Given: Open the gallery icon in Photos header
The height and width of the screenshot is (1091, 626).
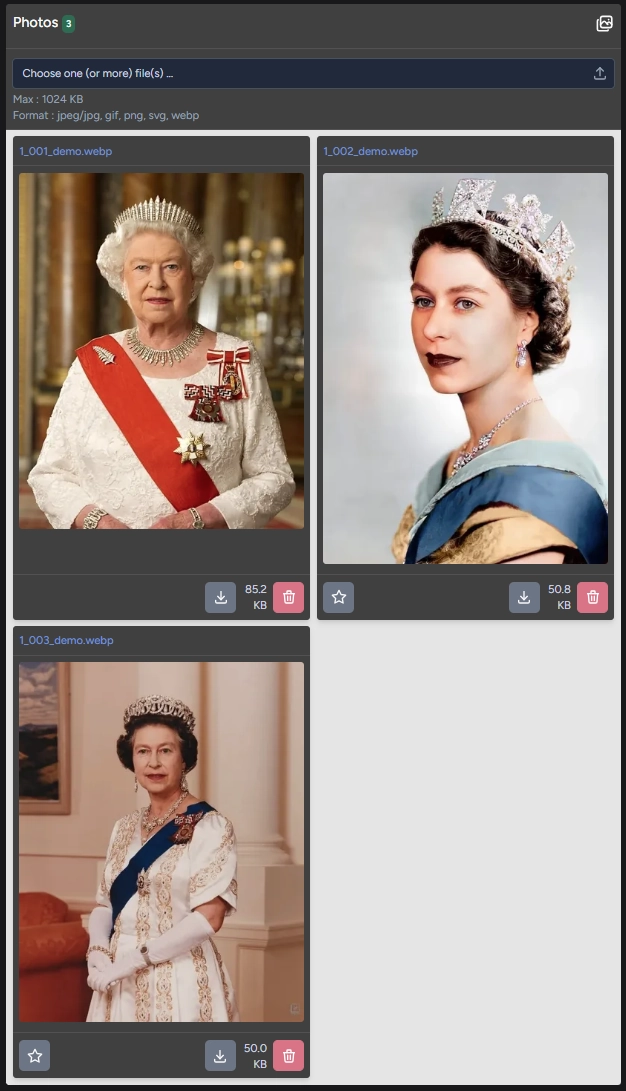Looking at the screenshot, I should (604, 23).
